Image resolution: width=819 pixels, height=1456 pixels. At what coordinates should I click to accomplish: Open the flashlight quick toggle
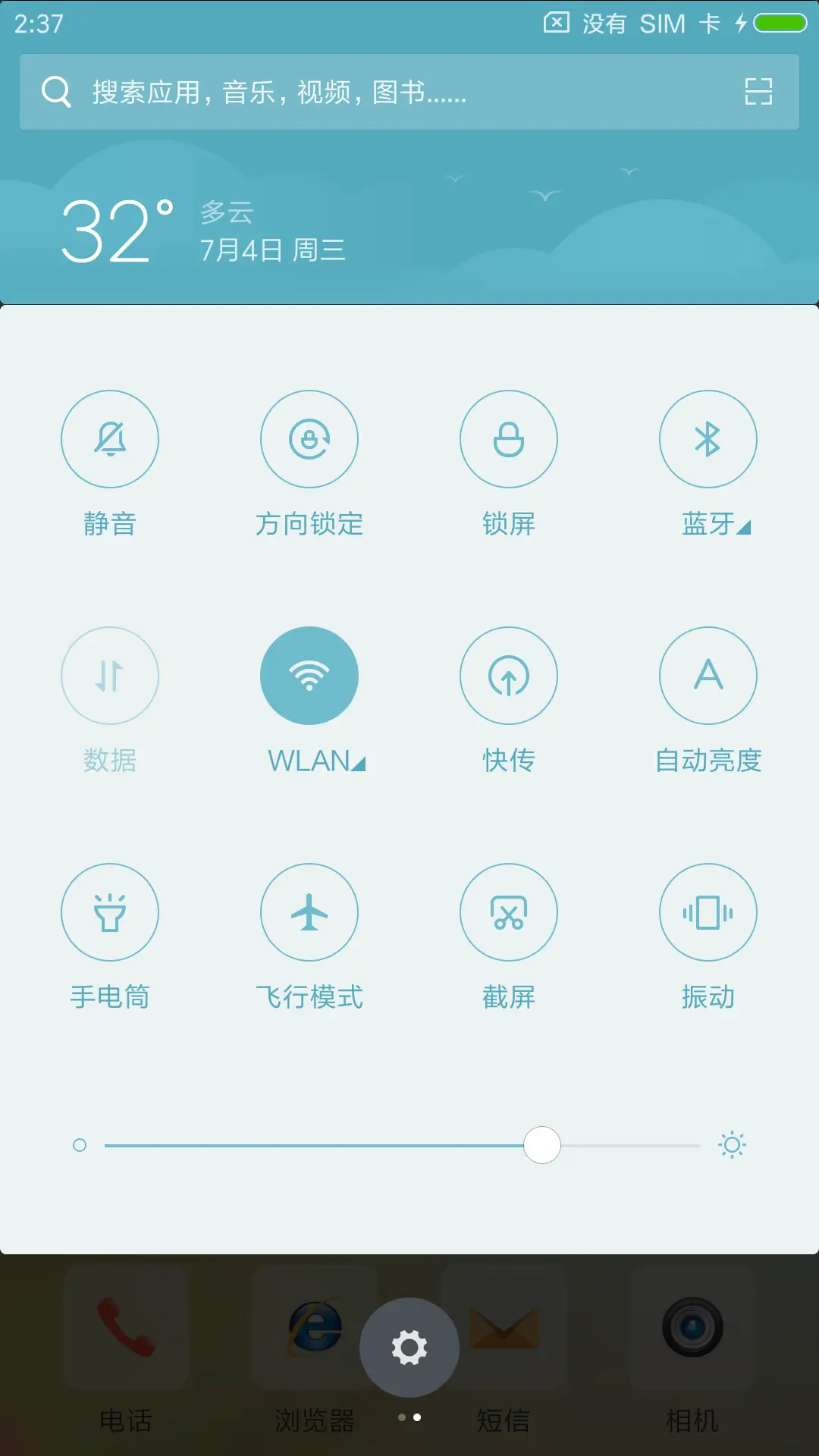110,912
